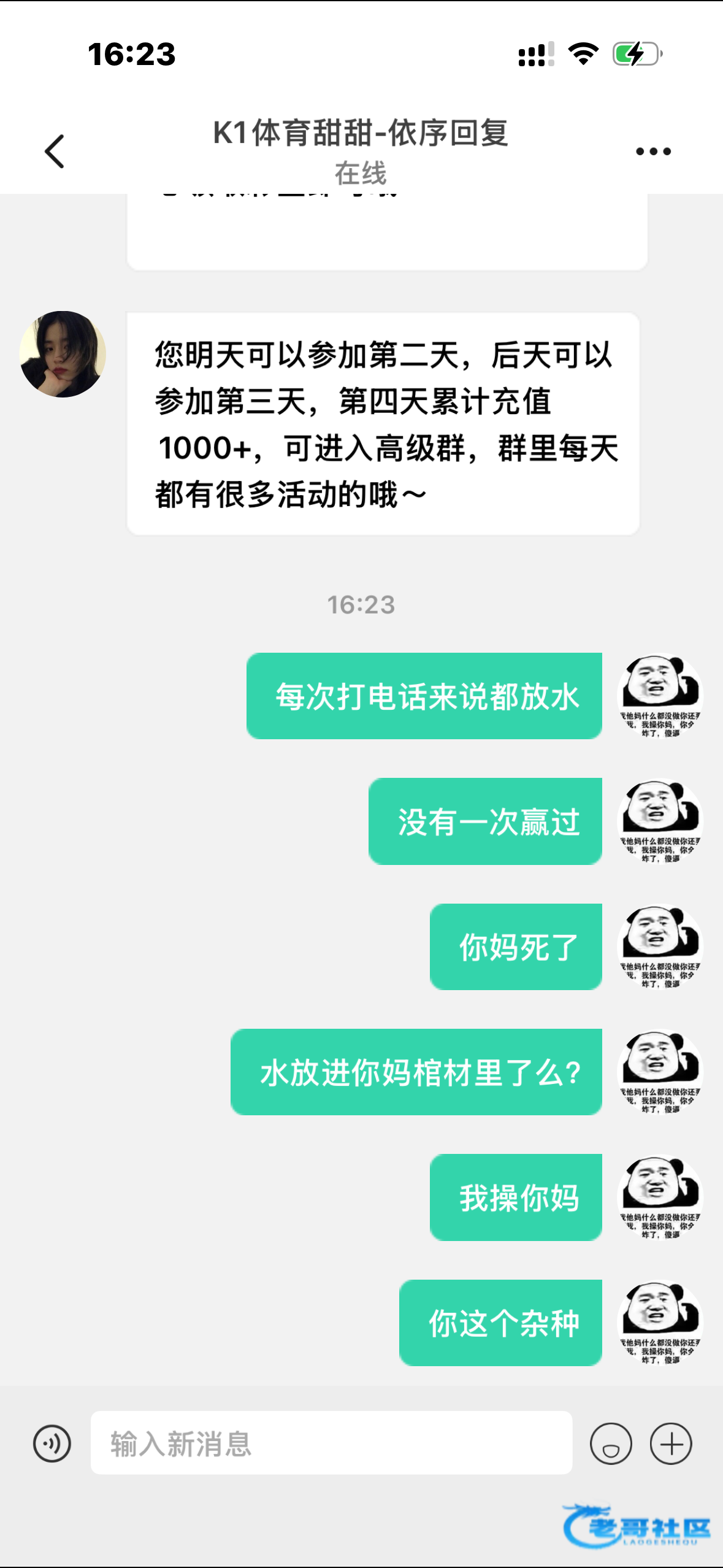Go back from the chat
This screenshot has height=1568, width=723.
[55, 151]
